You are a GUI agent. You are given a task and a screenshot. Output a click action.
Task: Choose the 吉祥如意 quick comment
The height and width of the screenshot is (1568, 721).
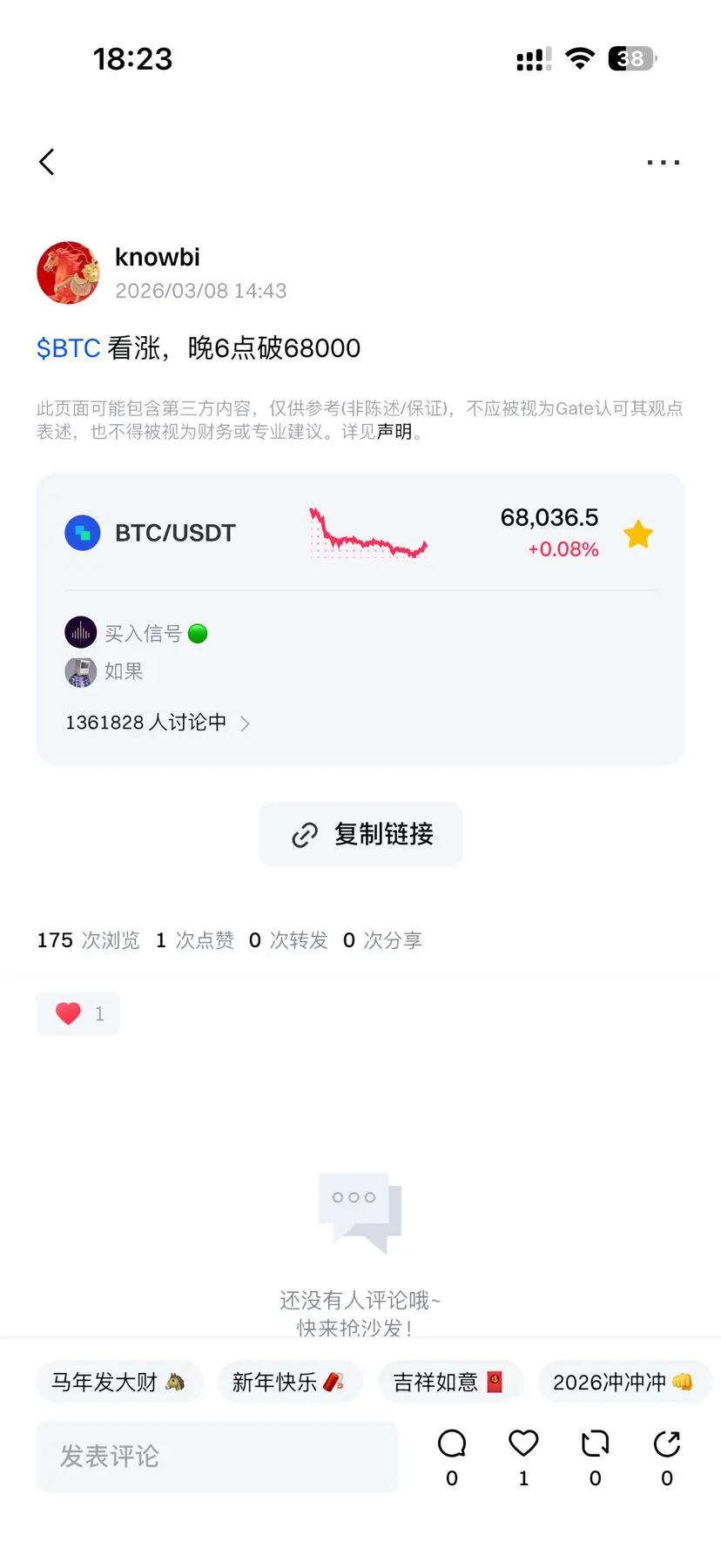tap(448, 1382)
